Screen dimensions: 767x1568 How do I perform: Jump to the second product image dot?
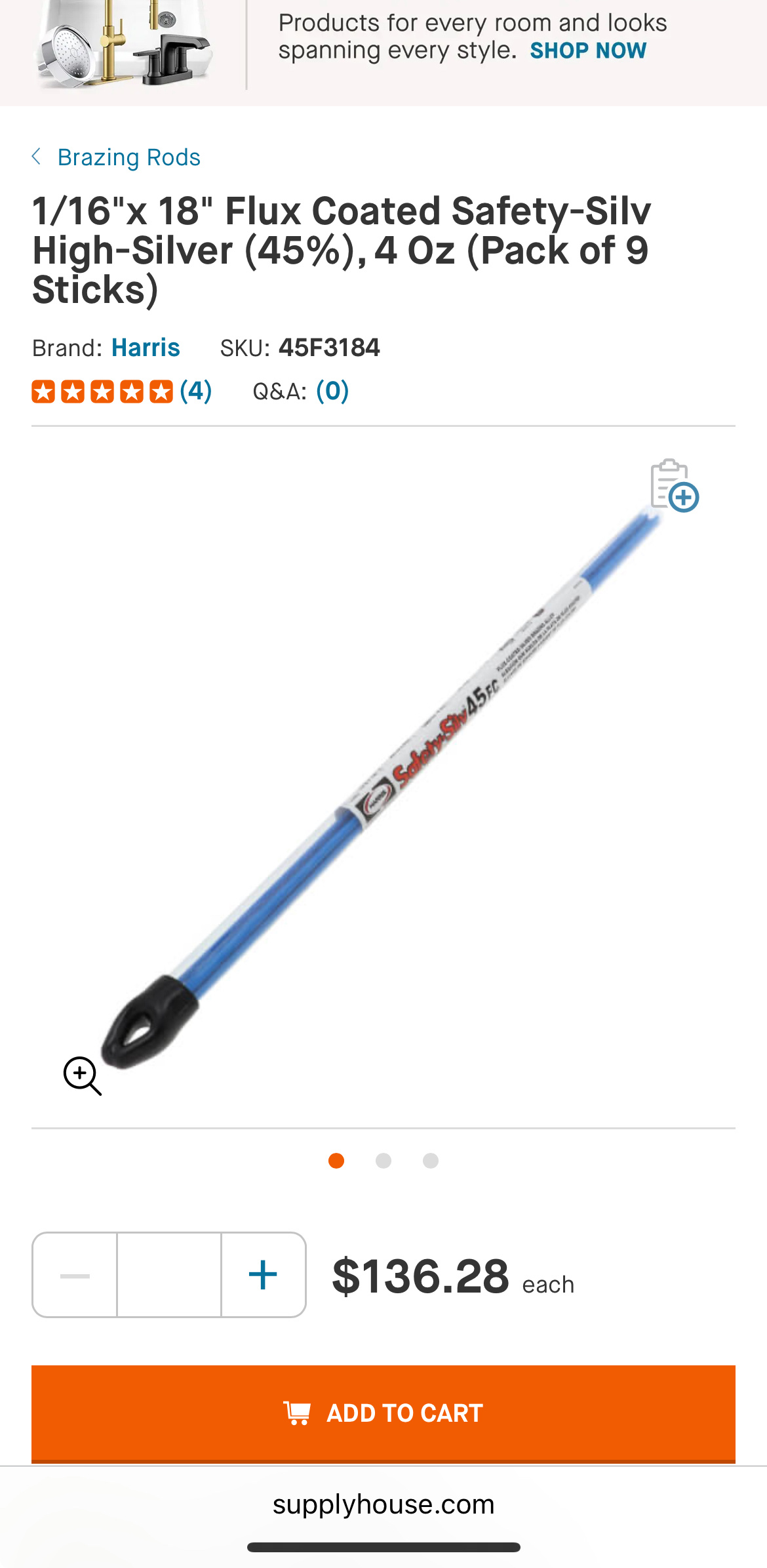tap(383, 1161)
